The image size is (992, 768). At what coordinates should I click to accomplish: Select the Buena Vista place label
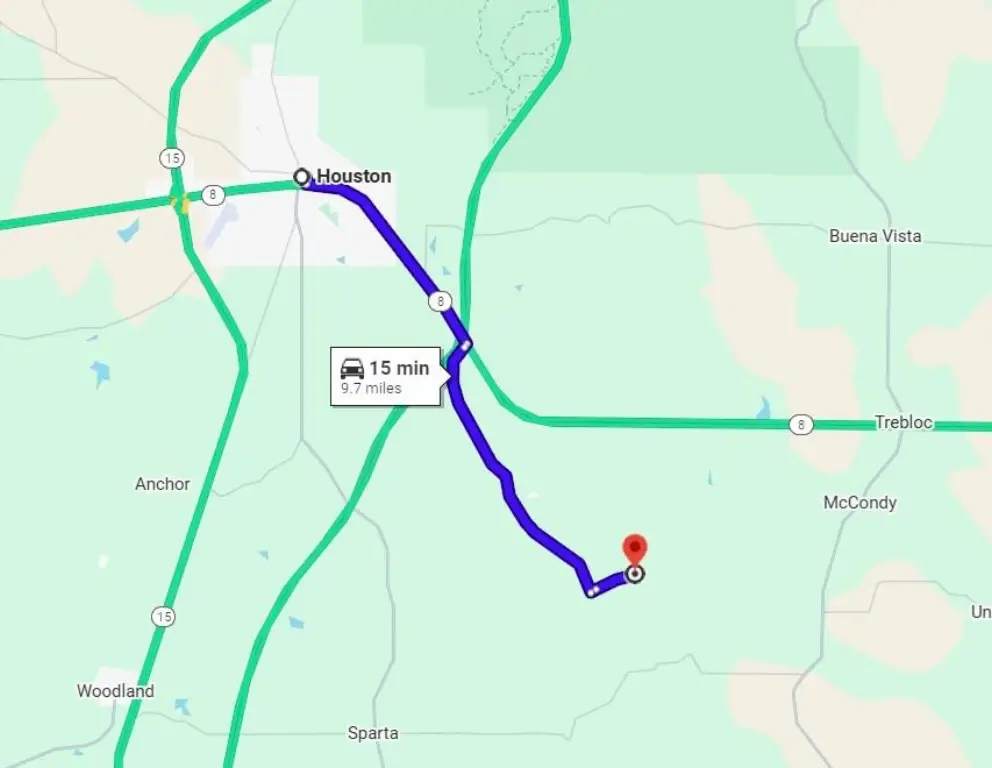pyautogui.click(x=875, y=236)
